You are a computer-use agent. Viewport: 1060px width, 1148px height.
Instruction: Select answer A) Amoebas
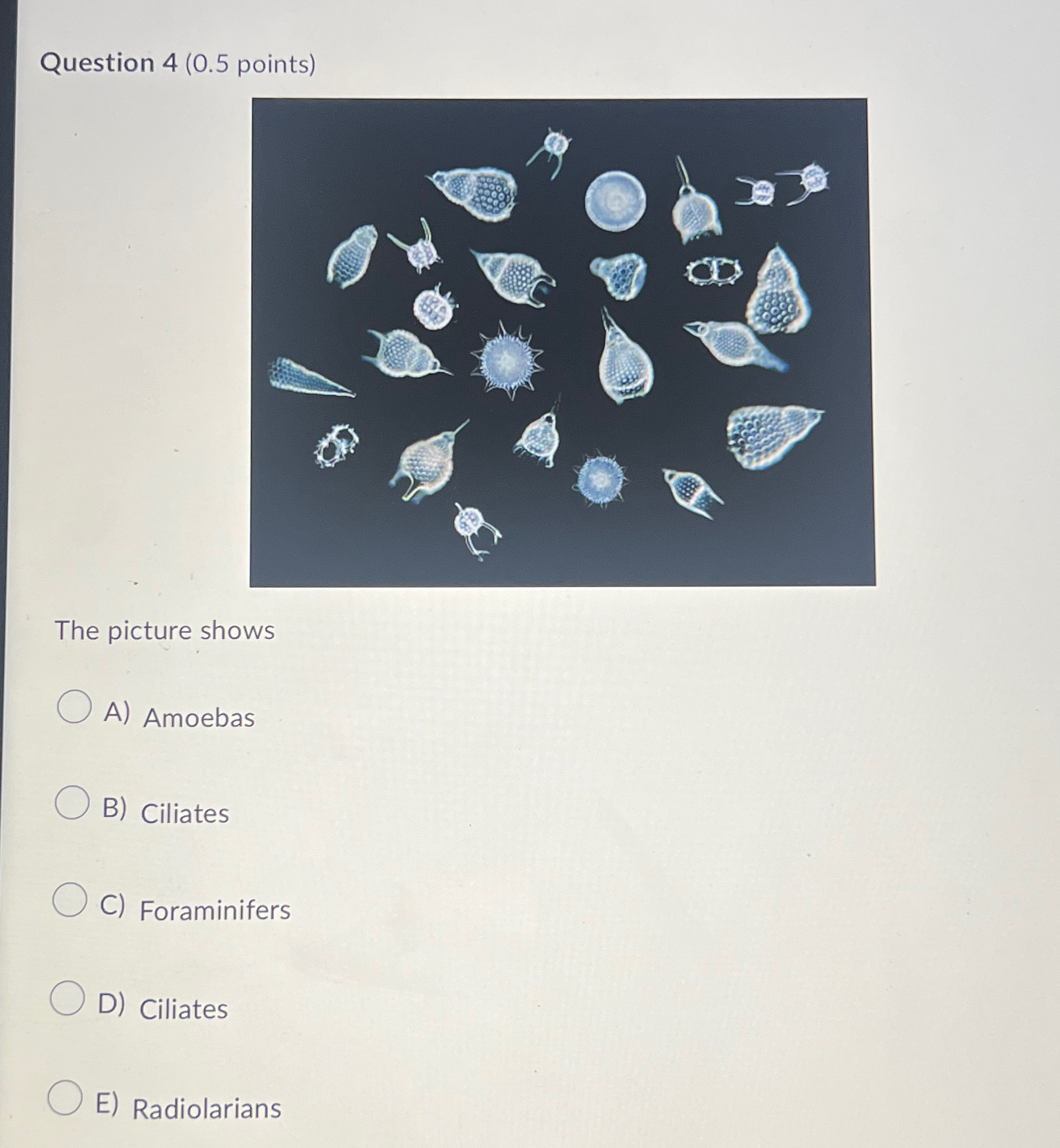pos(74,707)
